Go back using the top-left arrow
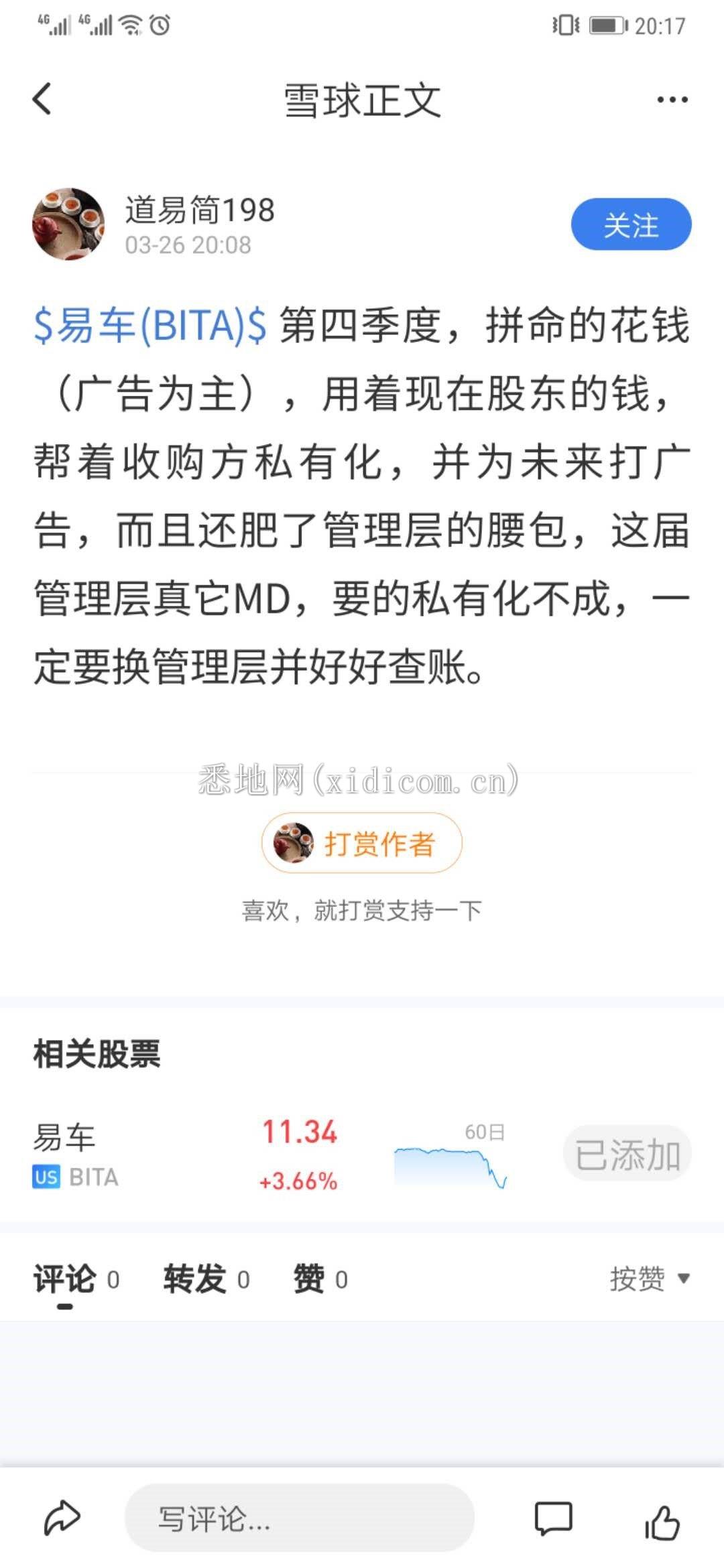 (x=42, y=99)
